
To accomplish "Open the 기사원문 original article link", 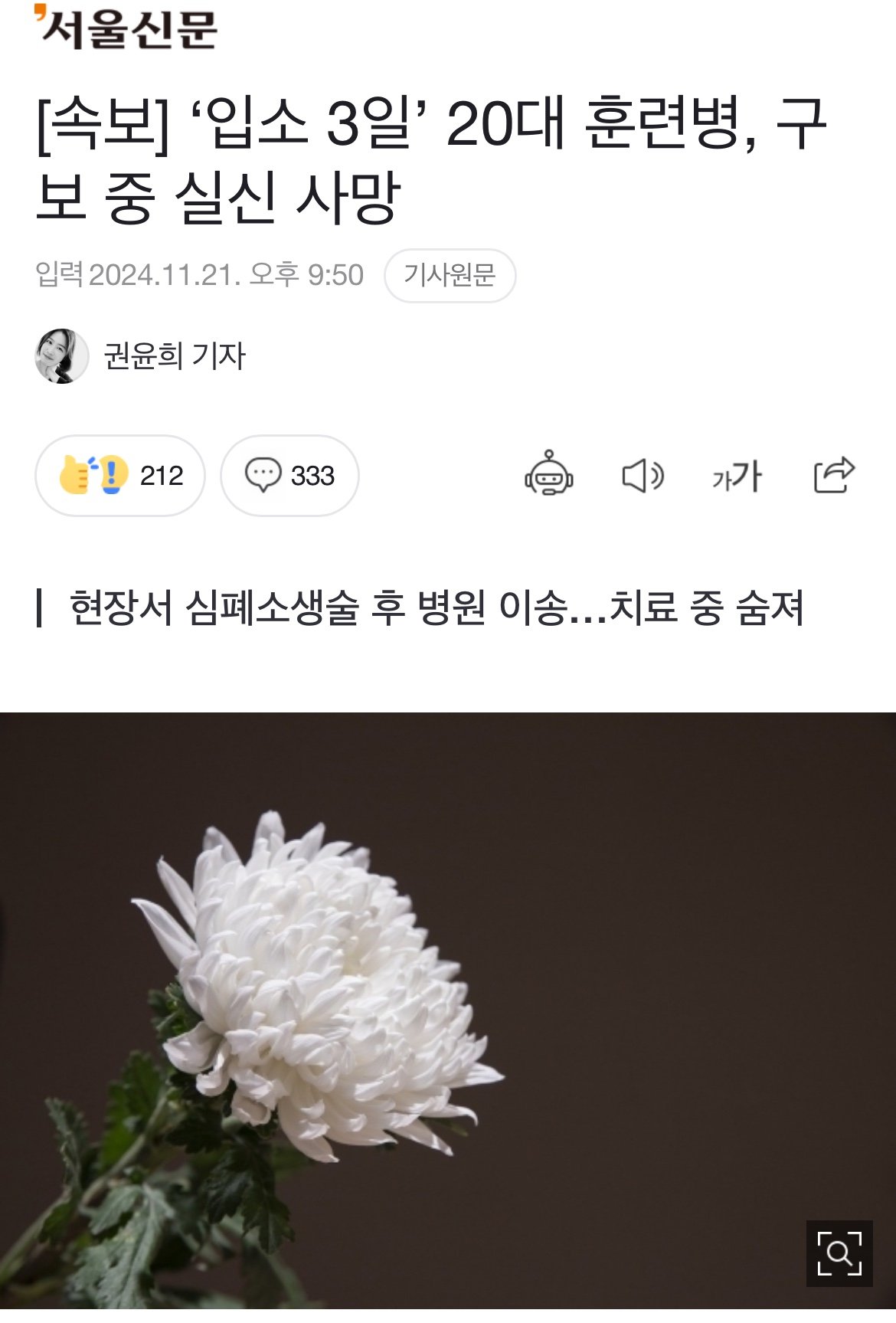I will [x=450, y=275].
